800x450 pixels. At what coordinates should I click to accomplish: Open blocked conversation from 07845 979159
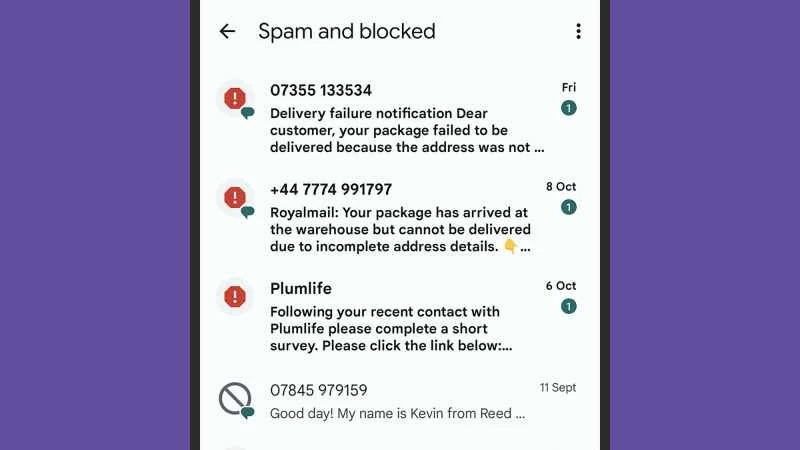400,401
